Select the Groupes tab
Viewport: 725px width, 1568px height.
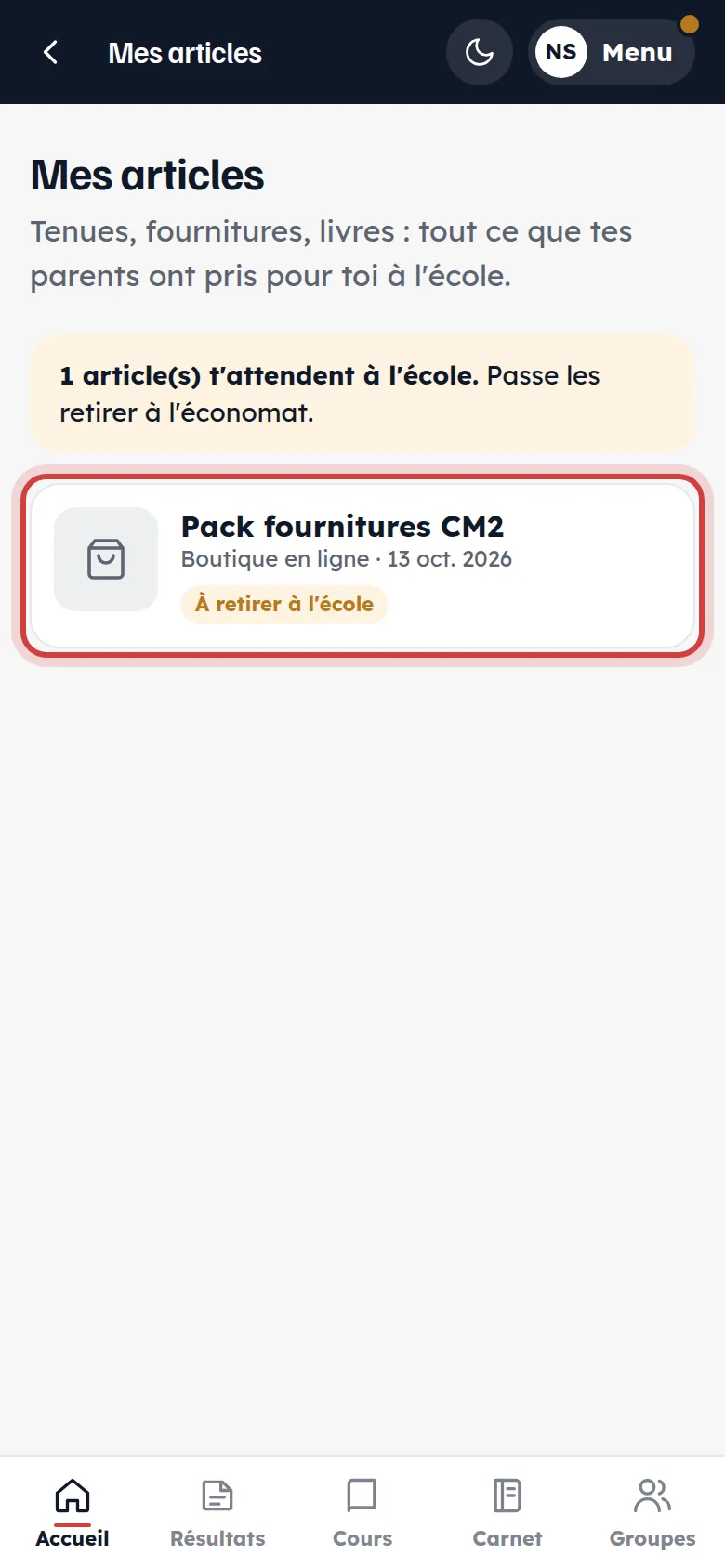point(652,1512)
